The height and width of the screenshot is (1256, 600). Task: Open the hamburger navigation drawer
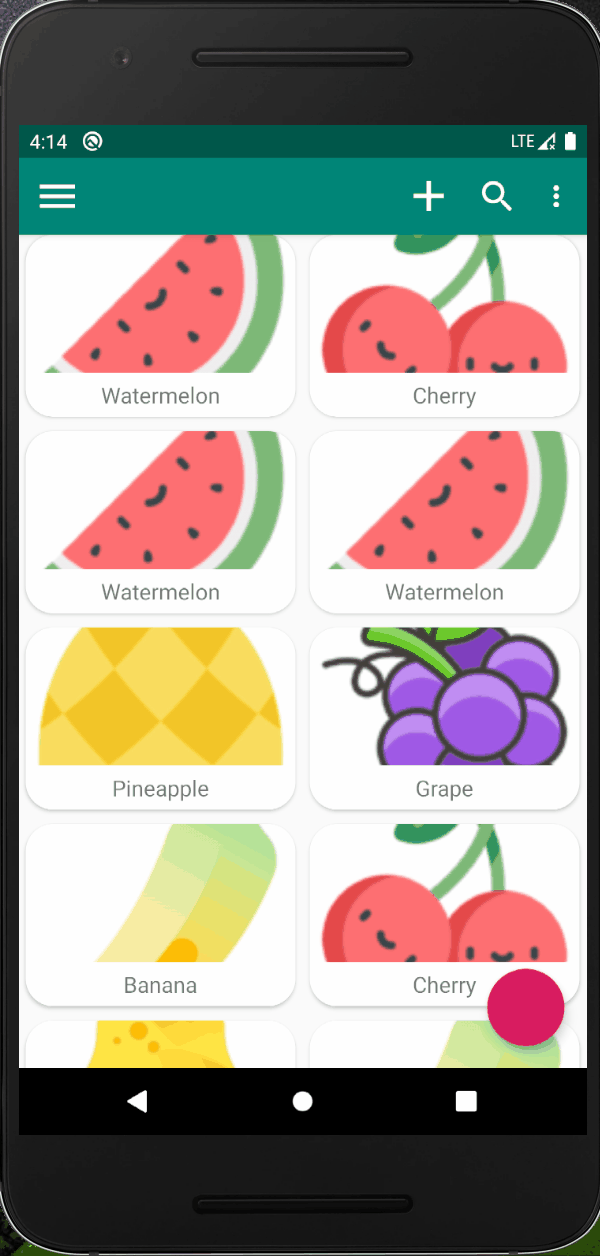(x=57, y=196)
